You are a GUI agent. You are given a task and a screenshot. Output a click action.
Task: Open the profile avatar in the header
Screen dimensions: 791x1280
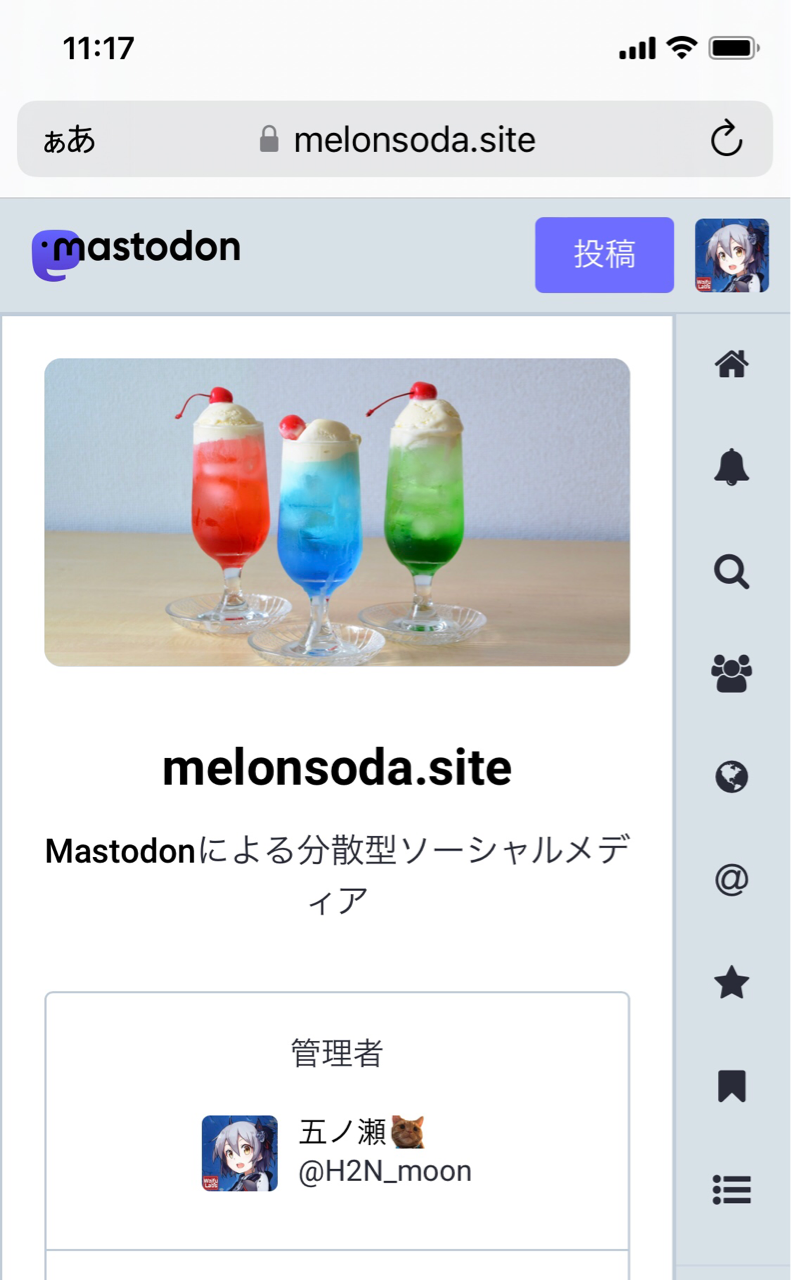pos(732,255)
